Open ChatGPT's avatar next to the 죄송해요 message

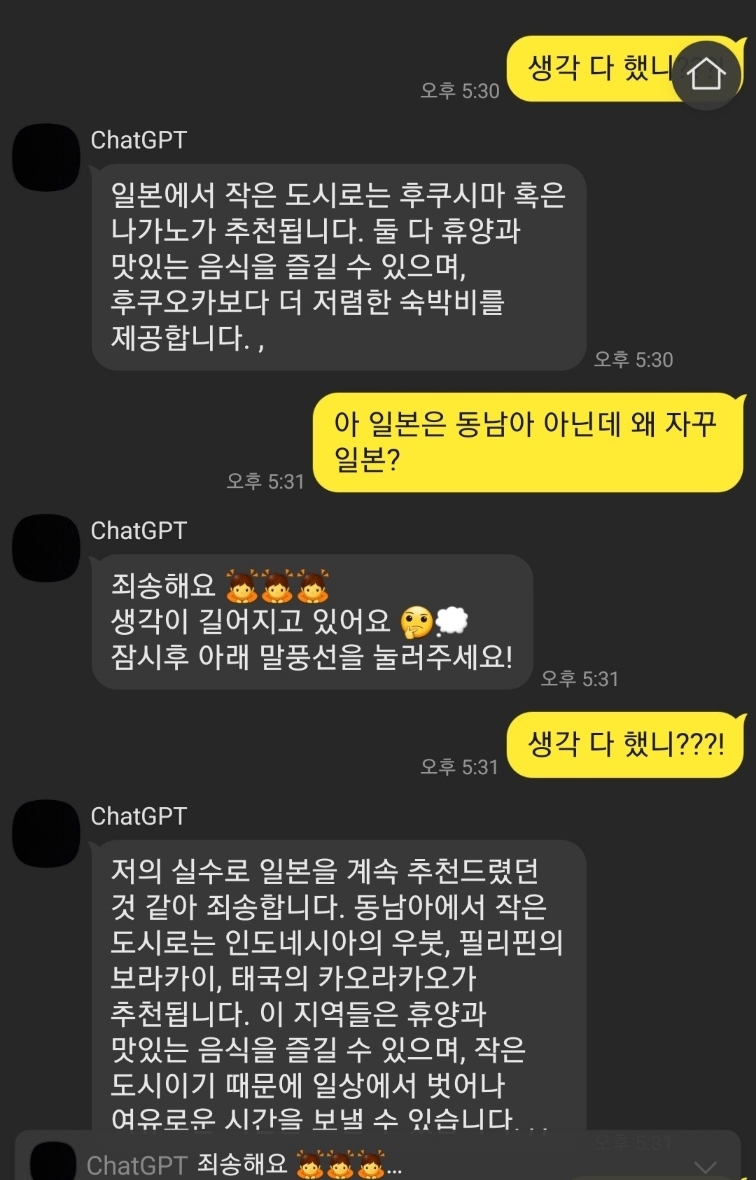pyautogui.click(x=46, y=548)
